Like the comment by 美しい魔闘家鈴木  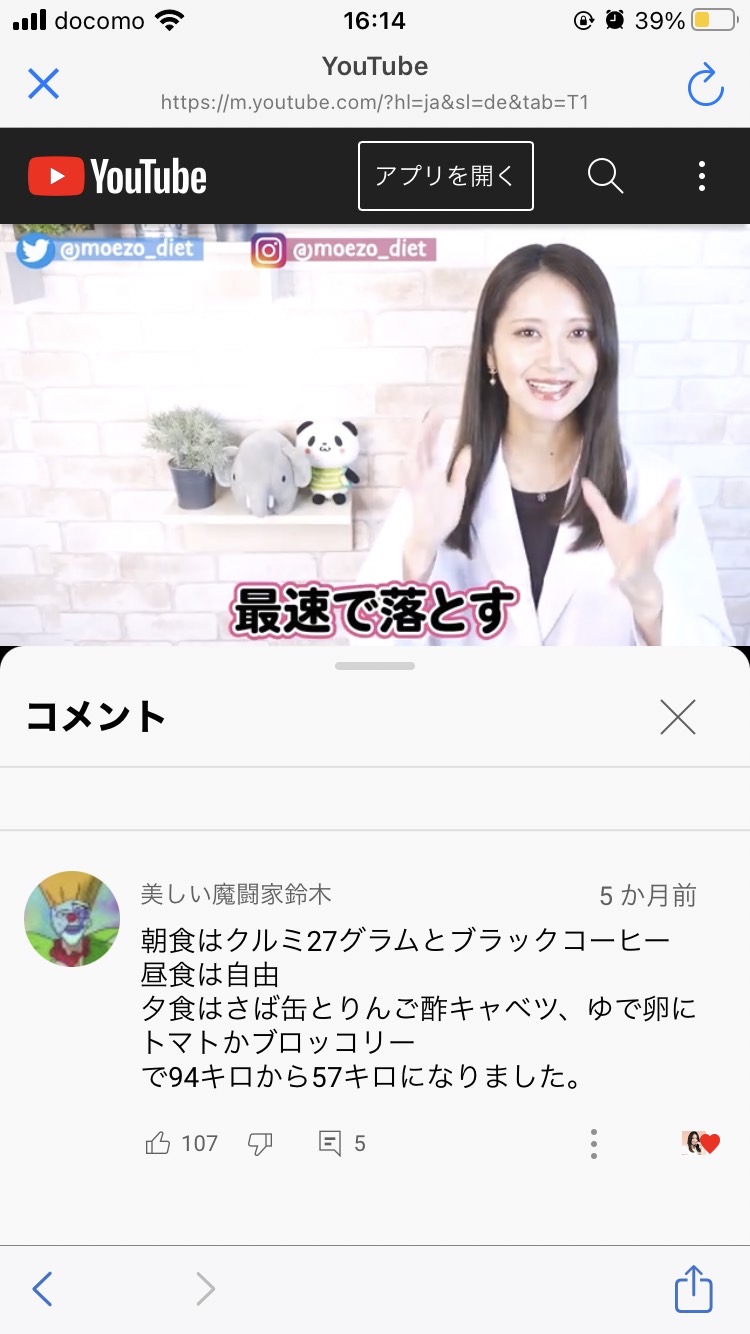pos(158,1143)
